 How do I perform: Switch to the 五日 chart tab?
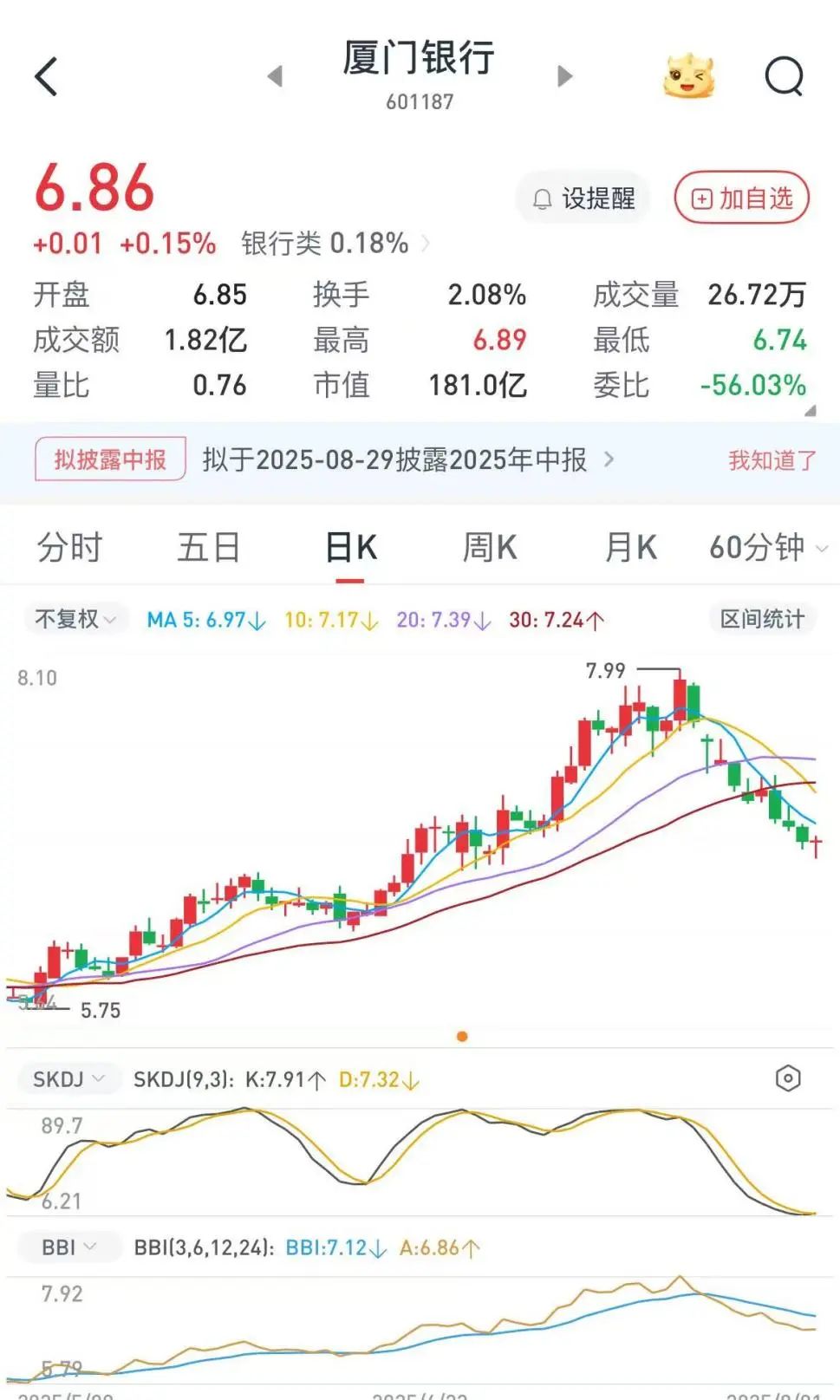[x=208, y=548]
